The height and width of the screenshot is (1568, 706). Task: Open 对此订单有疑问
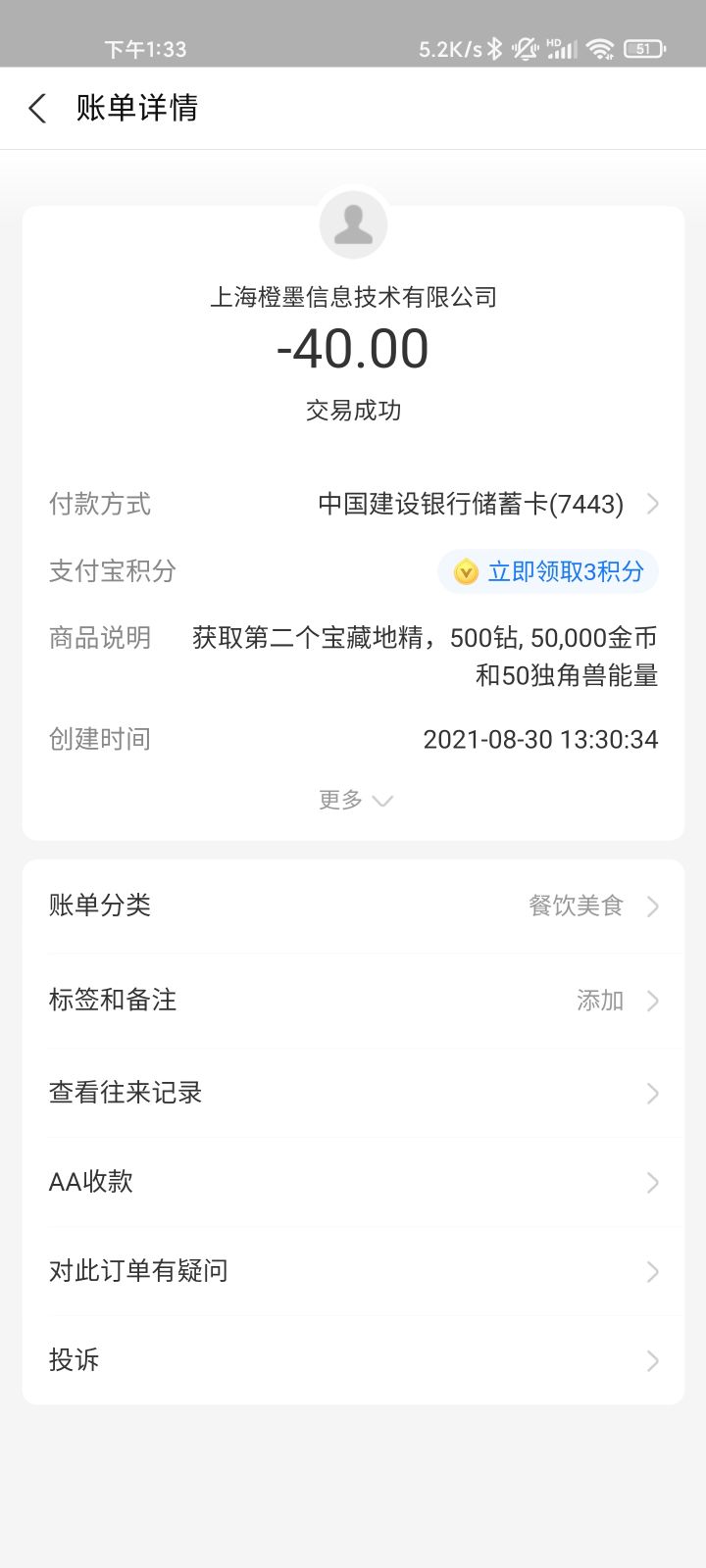[x=353, y=1271]
